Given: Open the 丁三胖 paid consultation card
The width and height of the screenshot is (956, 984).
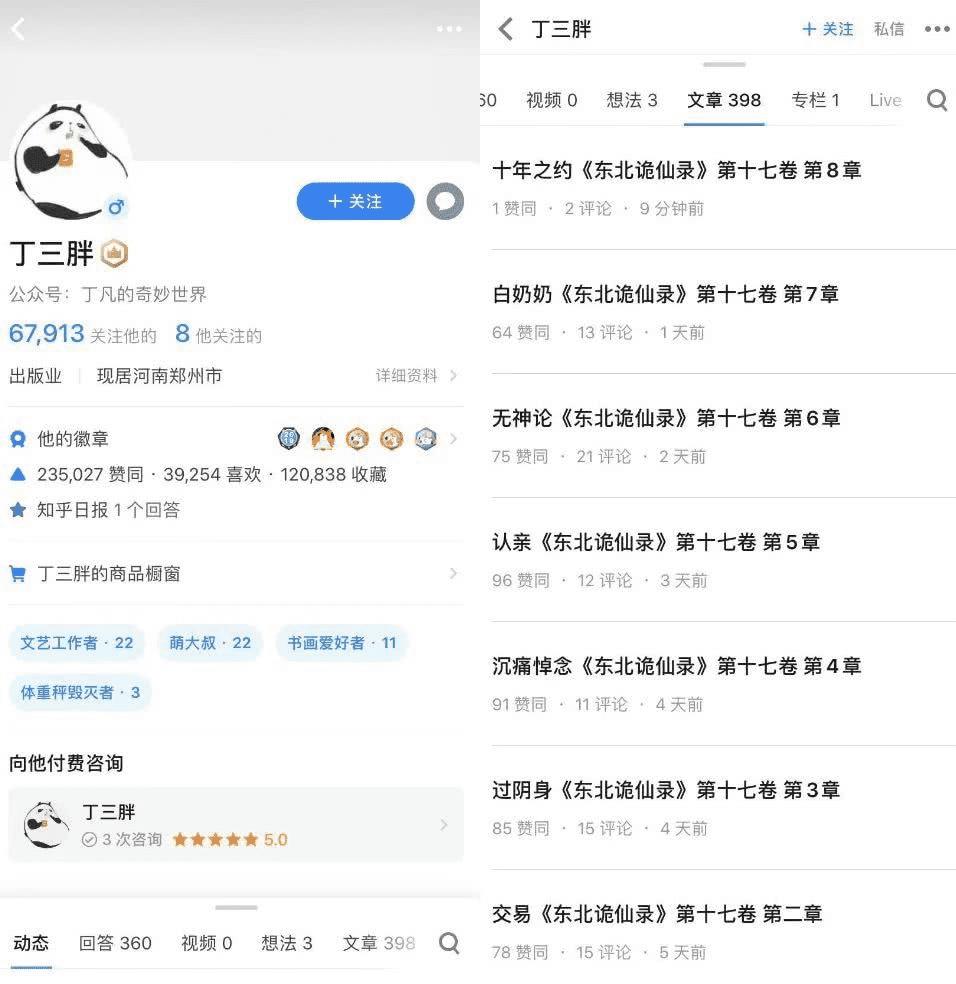Looking at the screenshot, I should (x=236, y=825).
